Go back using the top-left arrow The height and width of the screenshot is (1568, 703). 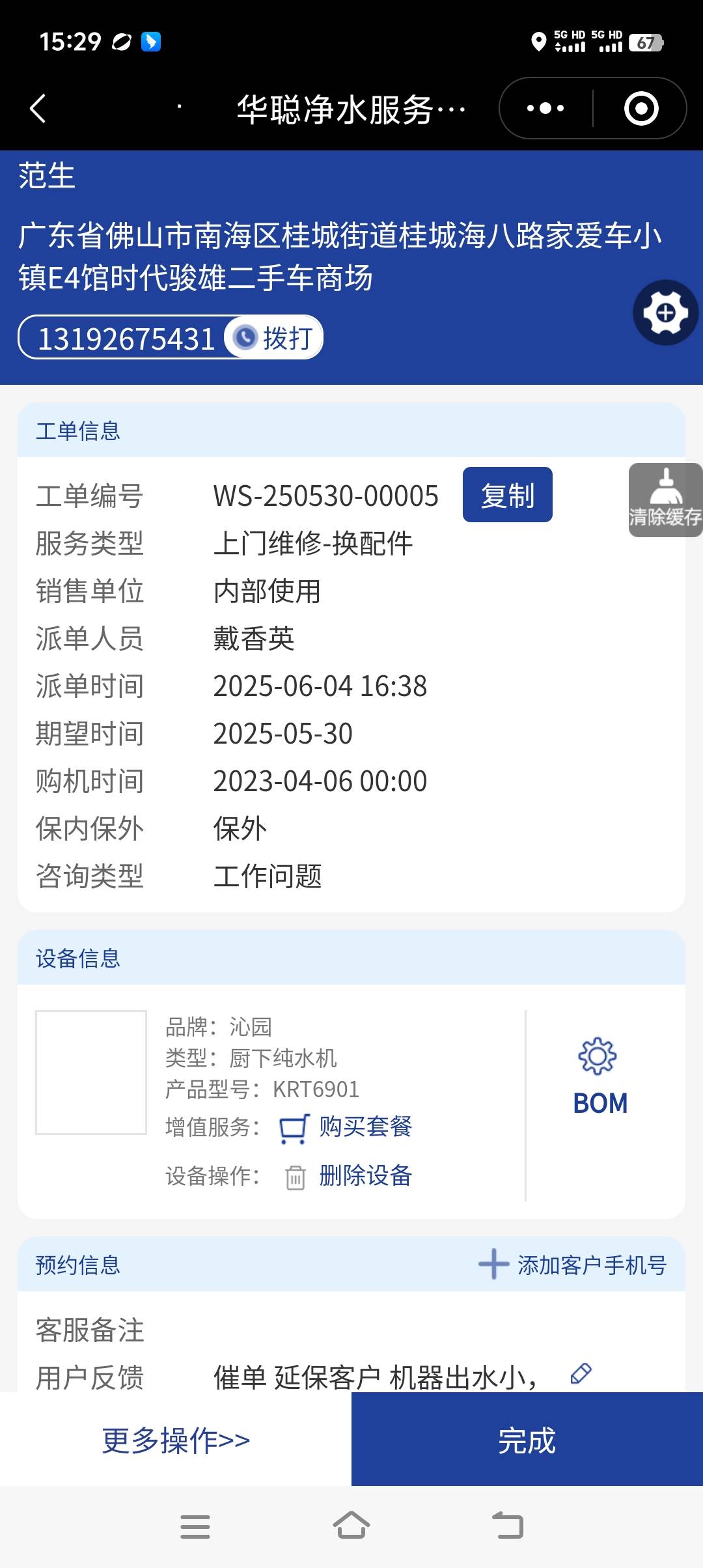[x=38, y=108]
